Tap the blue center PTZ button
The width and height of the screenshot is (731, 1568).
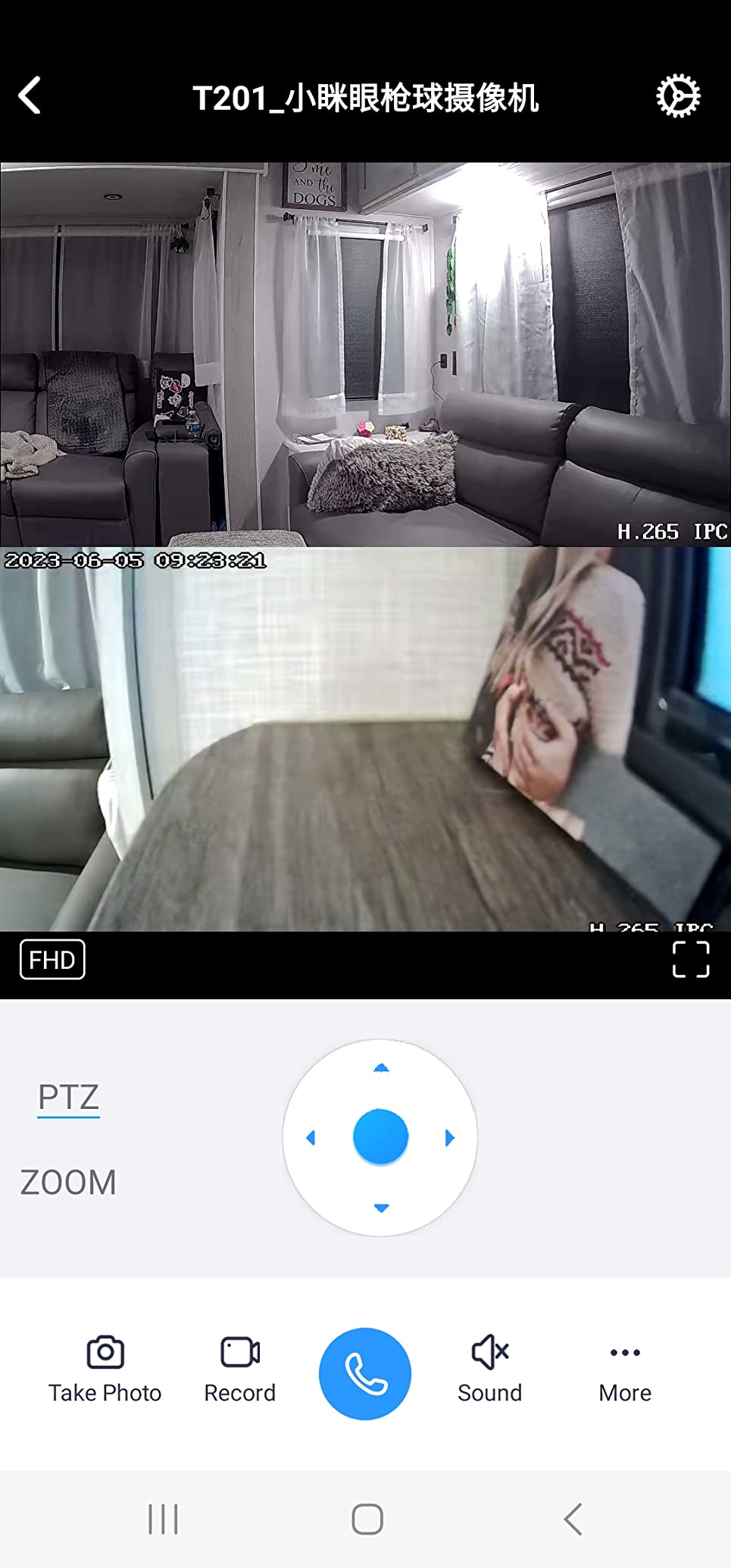[381, 1137]
